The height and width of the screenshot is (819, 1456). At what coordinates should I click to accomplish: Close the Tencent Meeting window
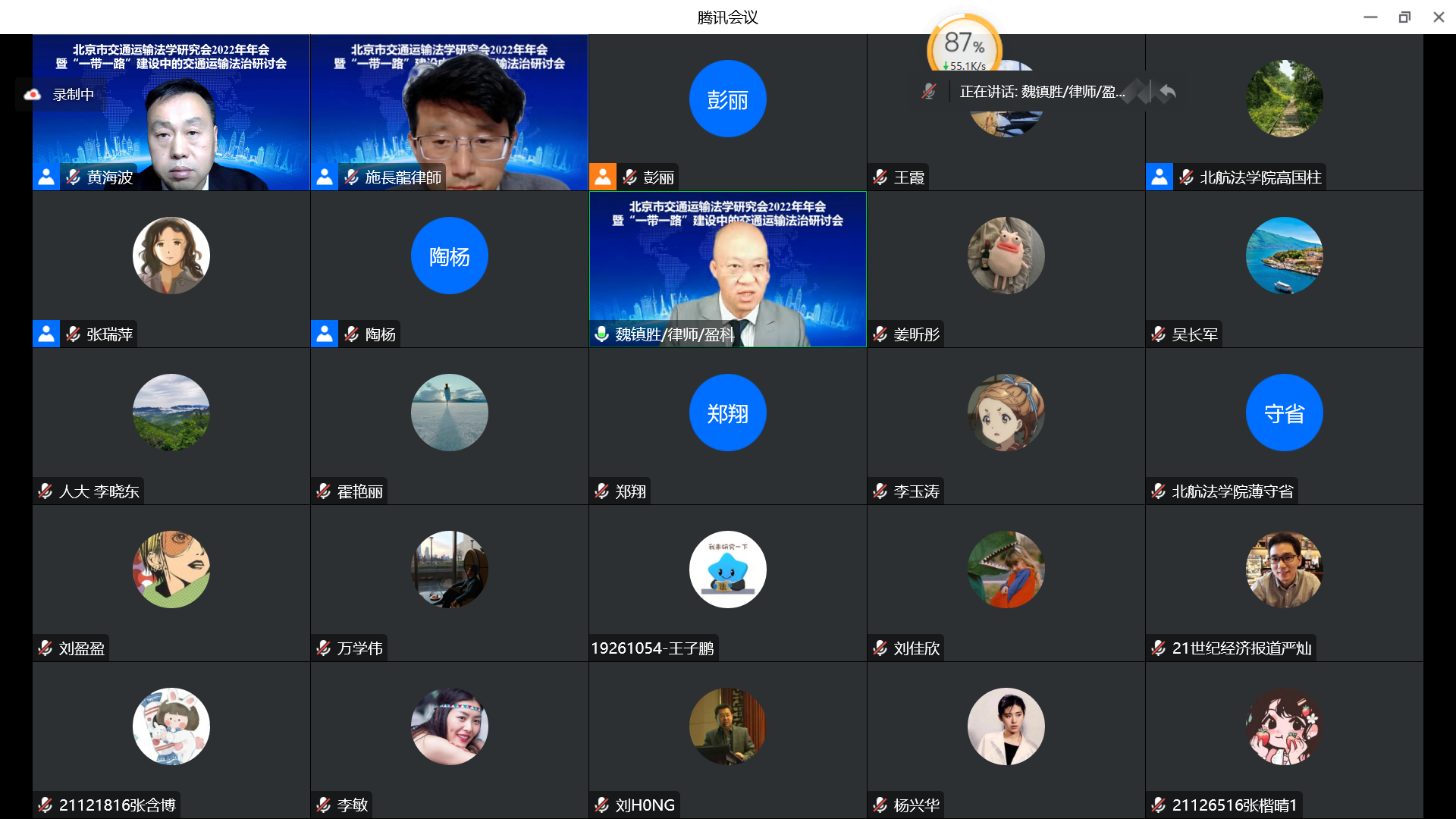[1439, 17]
